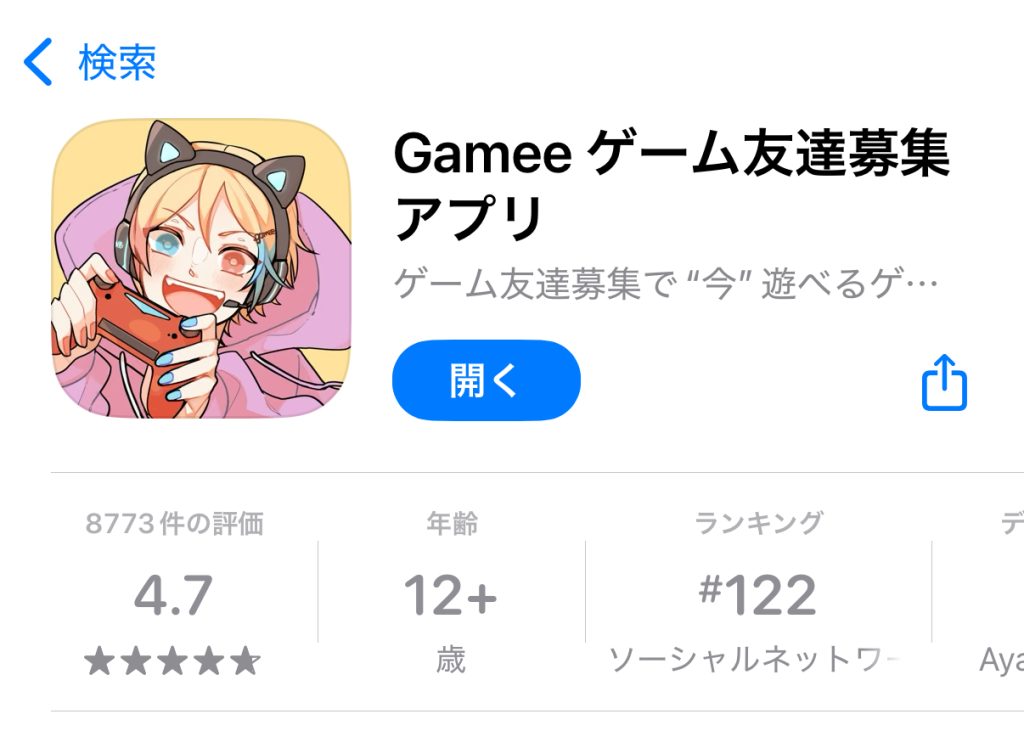Go back to 検索 results

coord(90,63)
